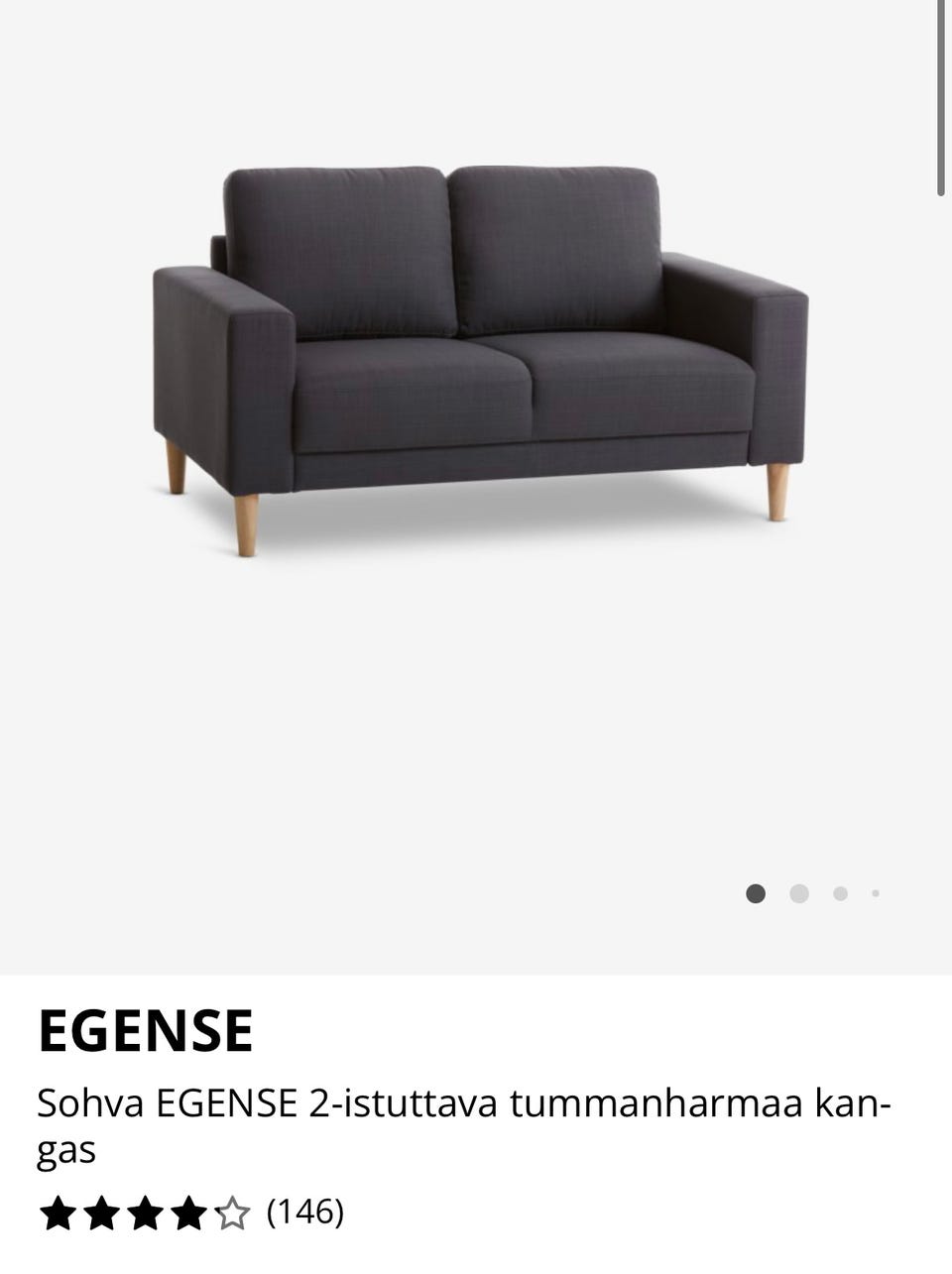
Task: Select the fourth filled rating star
Action: coord(187,1212)
